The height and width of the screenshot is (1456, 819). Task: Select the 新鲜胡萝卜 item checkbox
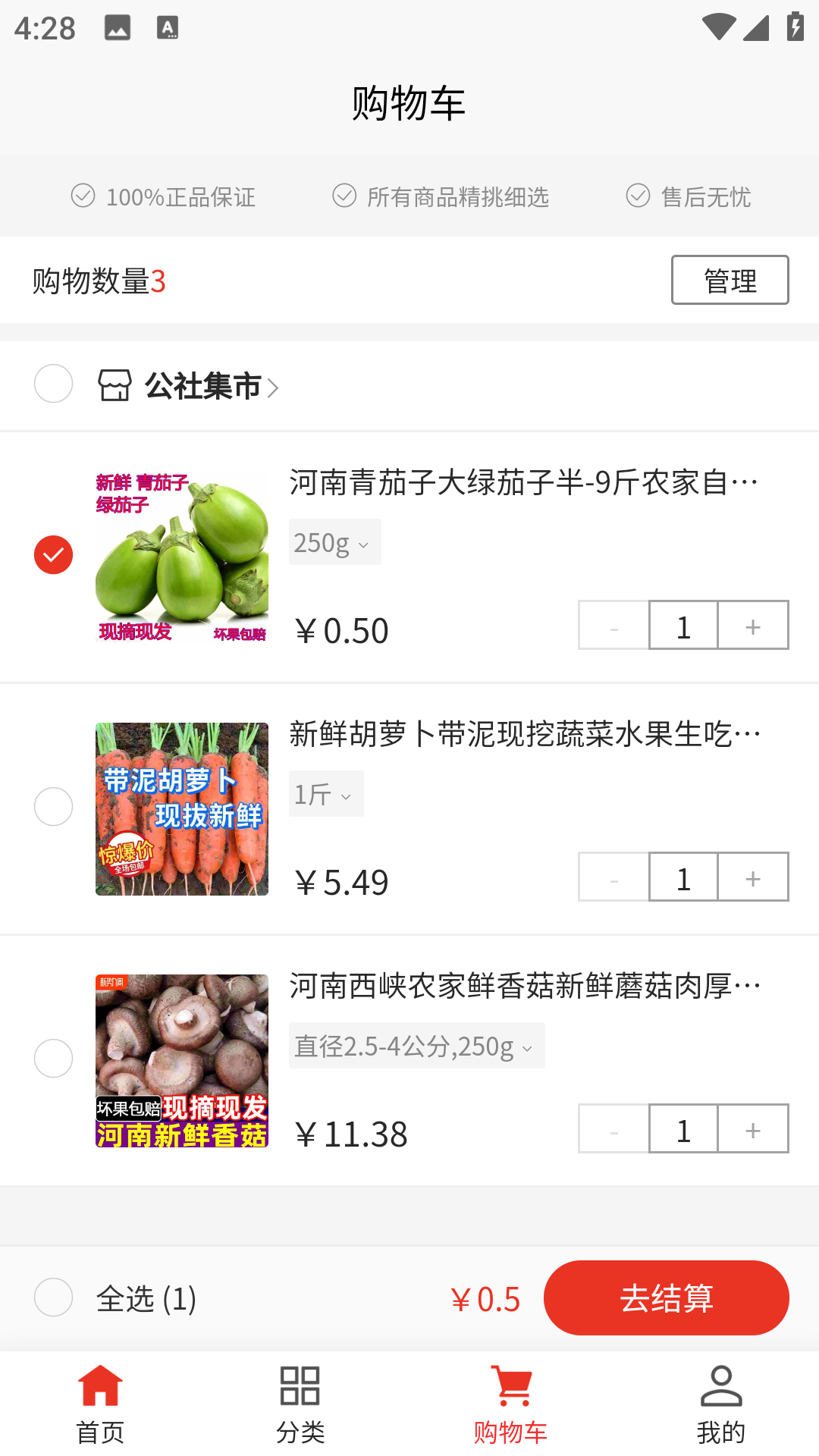click(53, 807)
